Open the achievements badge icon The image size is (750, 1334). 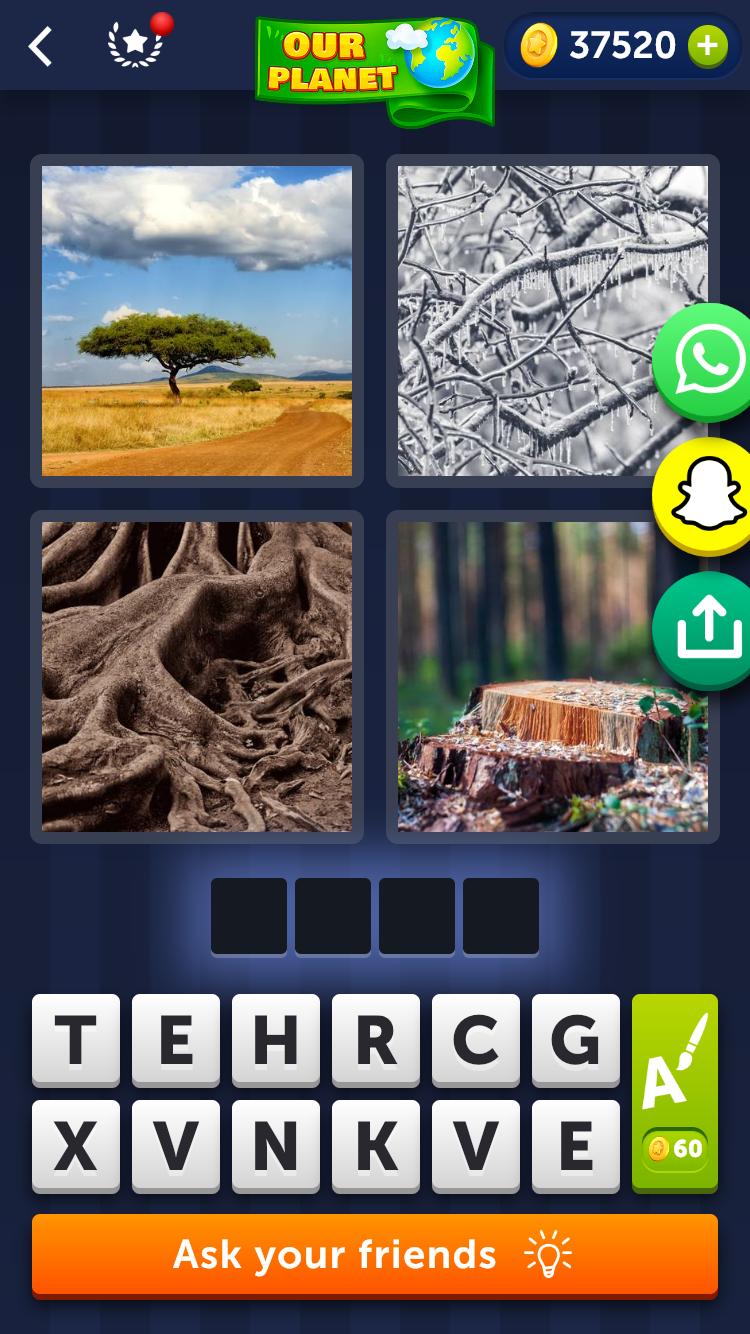point(137,44)
